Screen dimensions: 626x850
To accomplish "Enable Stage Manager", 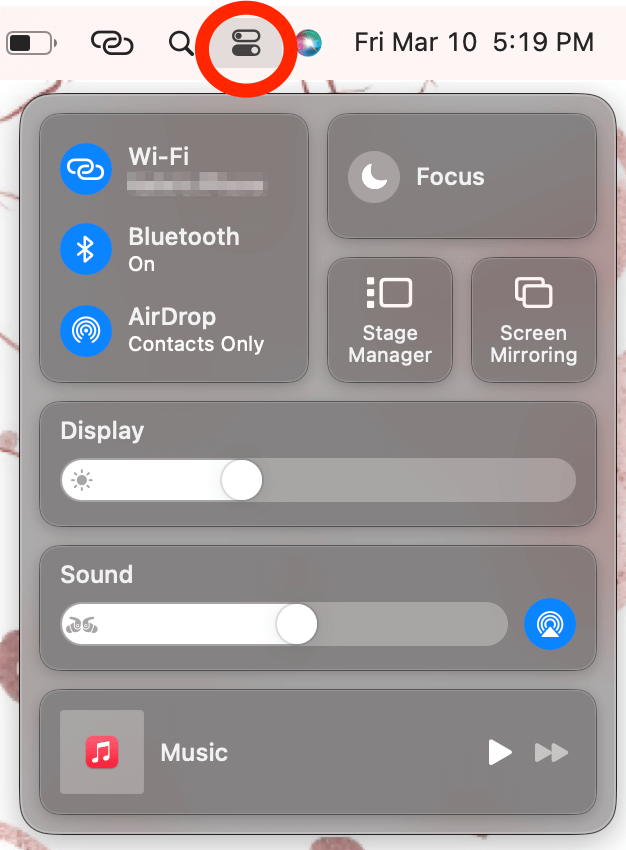I will point(390,320).
